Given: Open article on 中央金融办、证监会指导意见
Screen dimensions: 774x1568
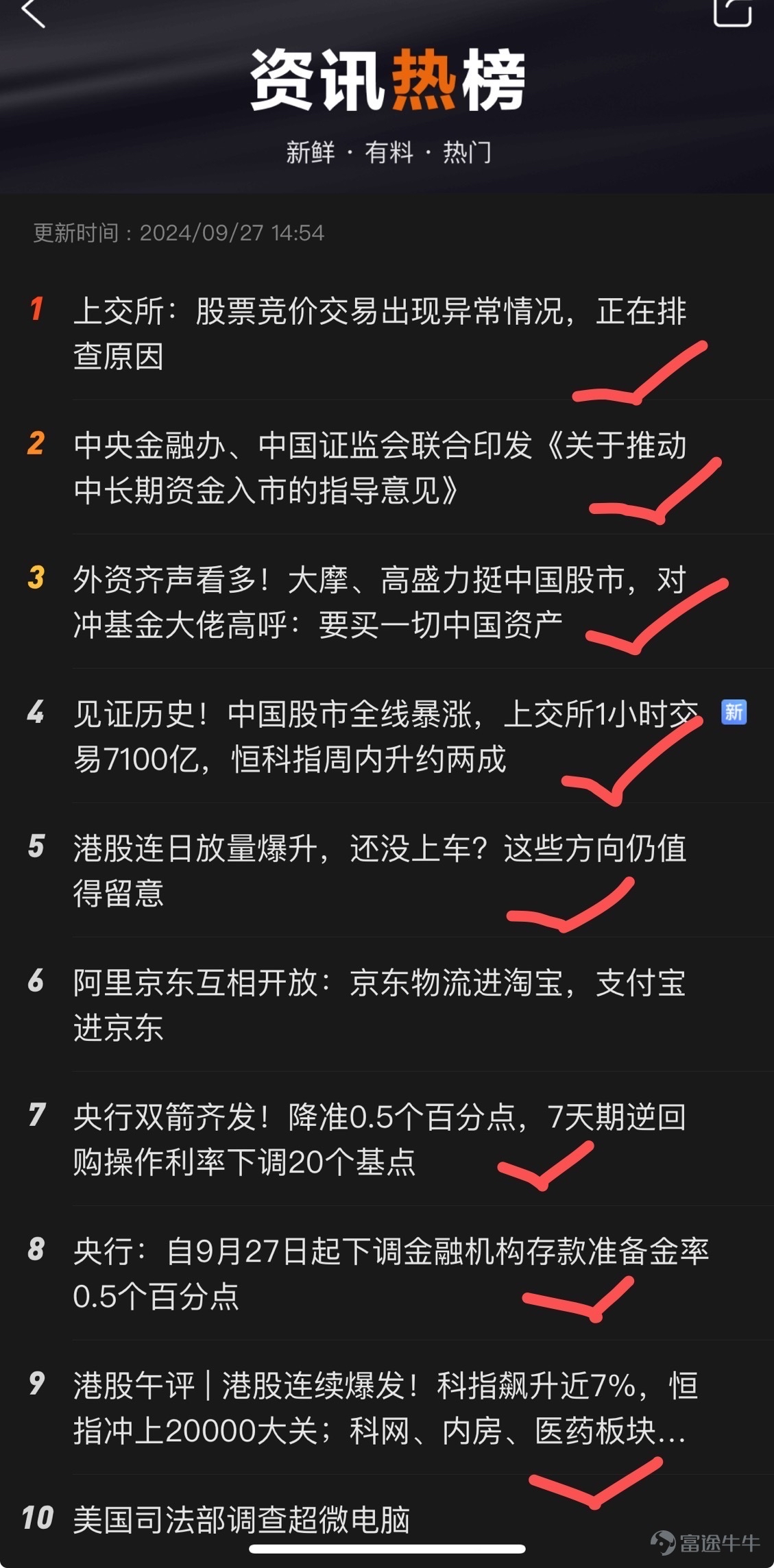Looking at the screenshot, I should click(x=379, y=467).
